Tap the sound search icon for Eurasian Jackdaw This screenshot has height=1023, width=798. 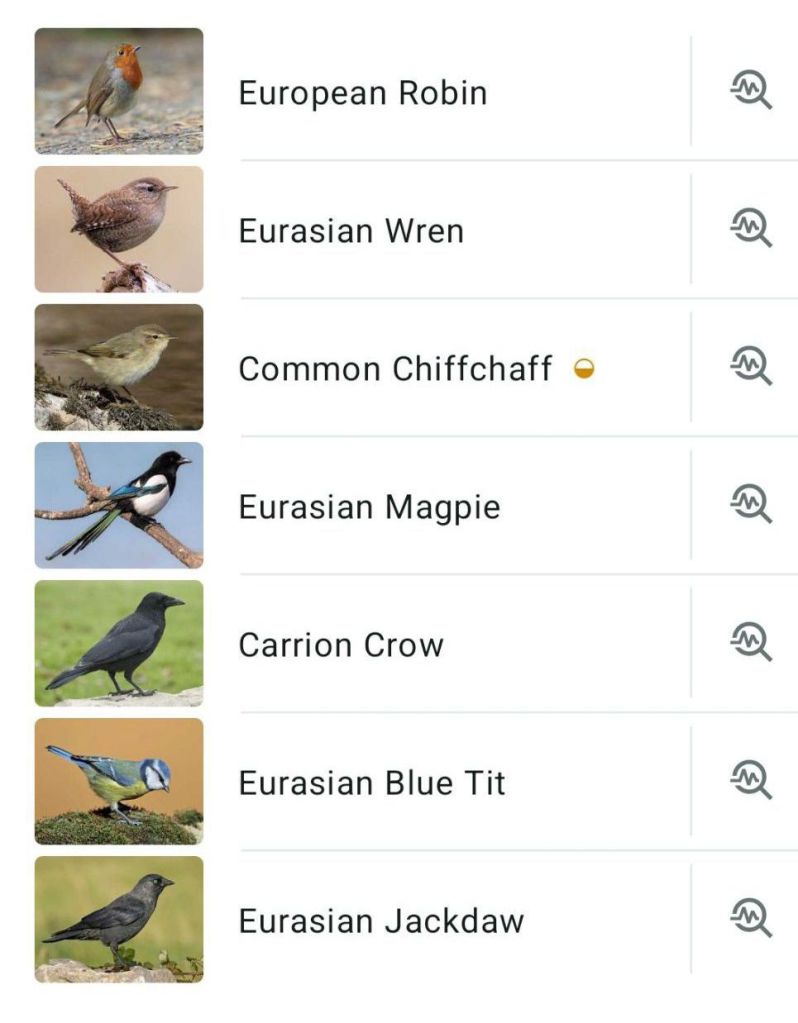pyautogui.click(x=750, y=920)
